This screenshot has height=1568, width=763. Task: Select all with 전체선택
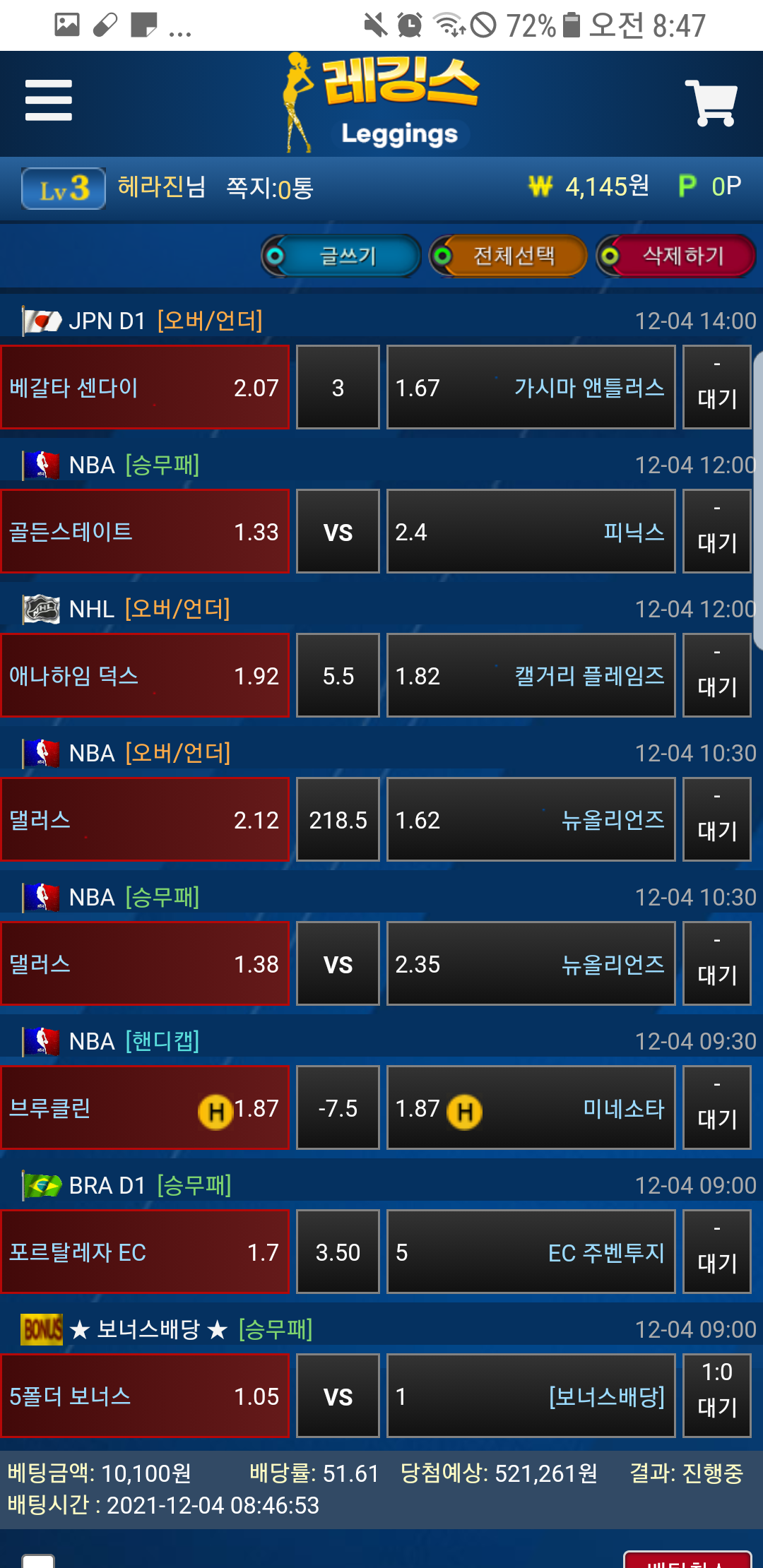(x=509, y=256)
